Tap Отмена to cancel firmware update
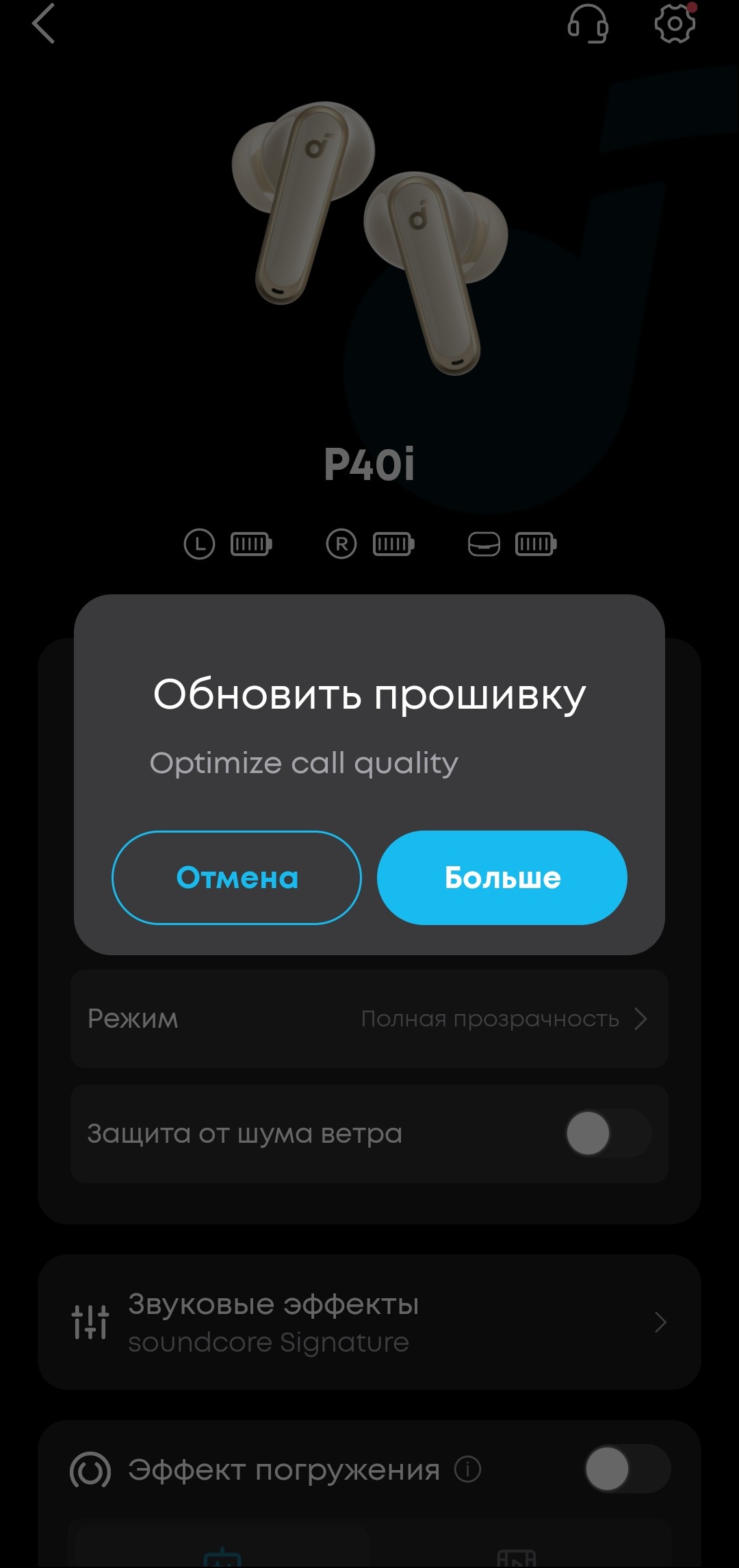The width and height of the screenshot is (739, 1568). pos(237,878)
